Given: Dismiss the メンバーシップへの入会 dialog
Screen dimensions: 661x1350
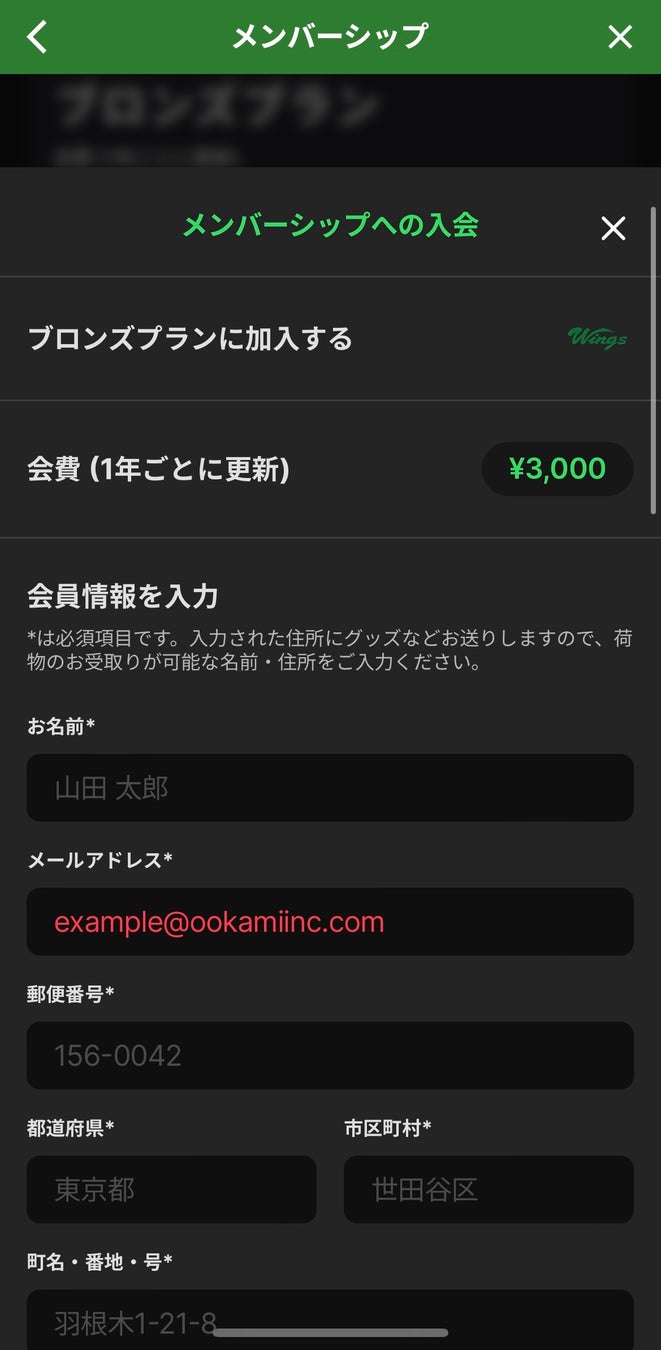Looking at the screenshot, I should (x=613, y=229).
